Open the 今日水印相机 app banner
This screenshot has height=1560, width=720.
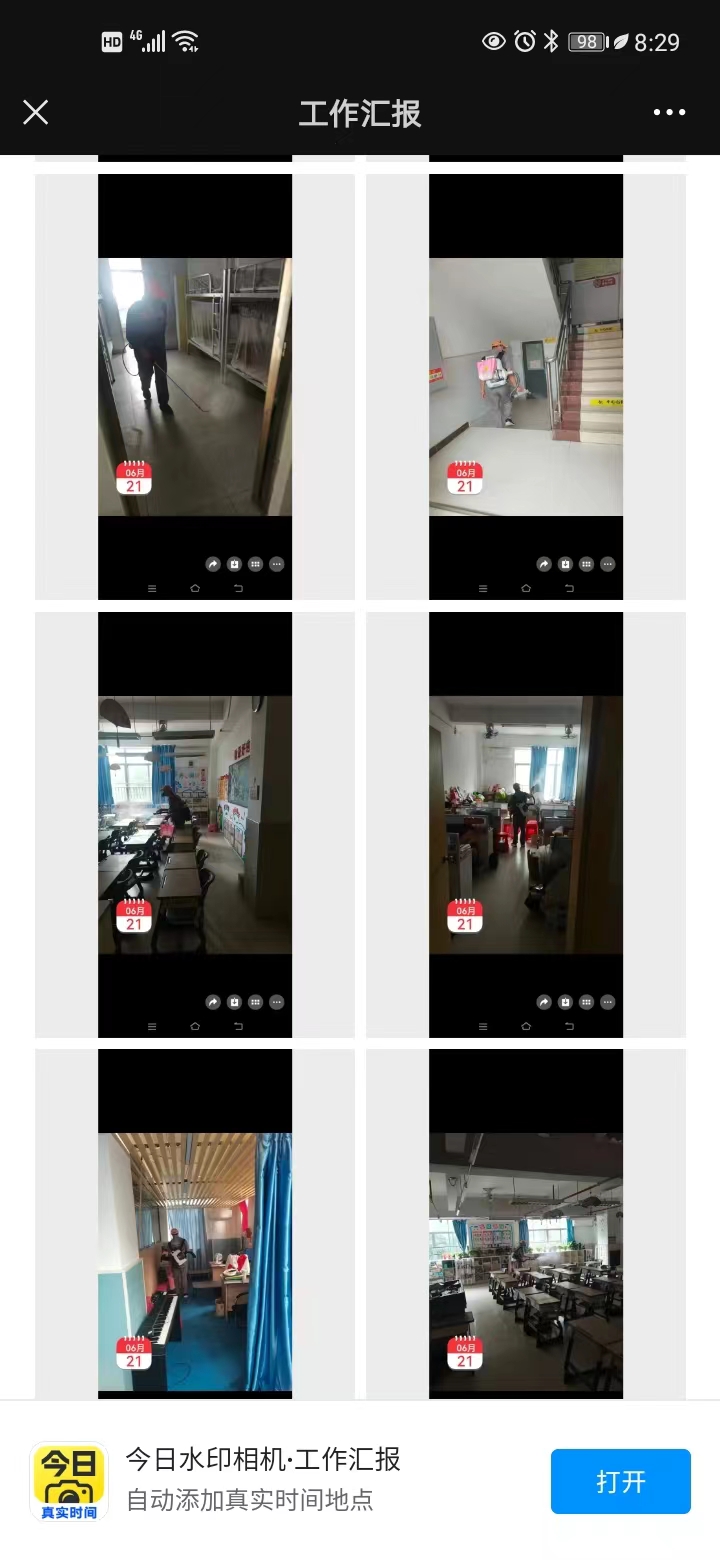[x=262, y=1480]
